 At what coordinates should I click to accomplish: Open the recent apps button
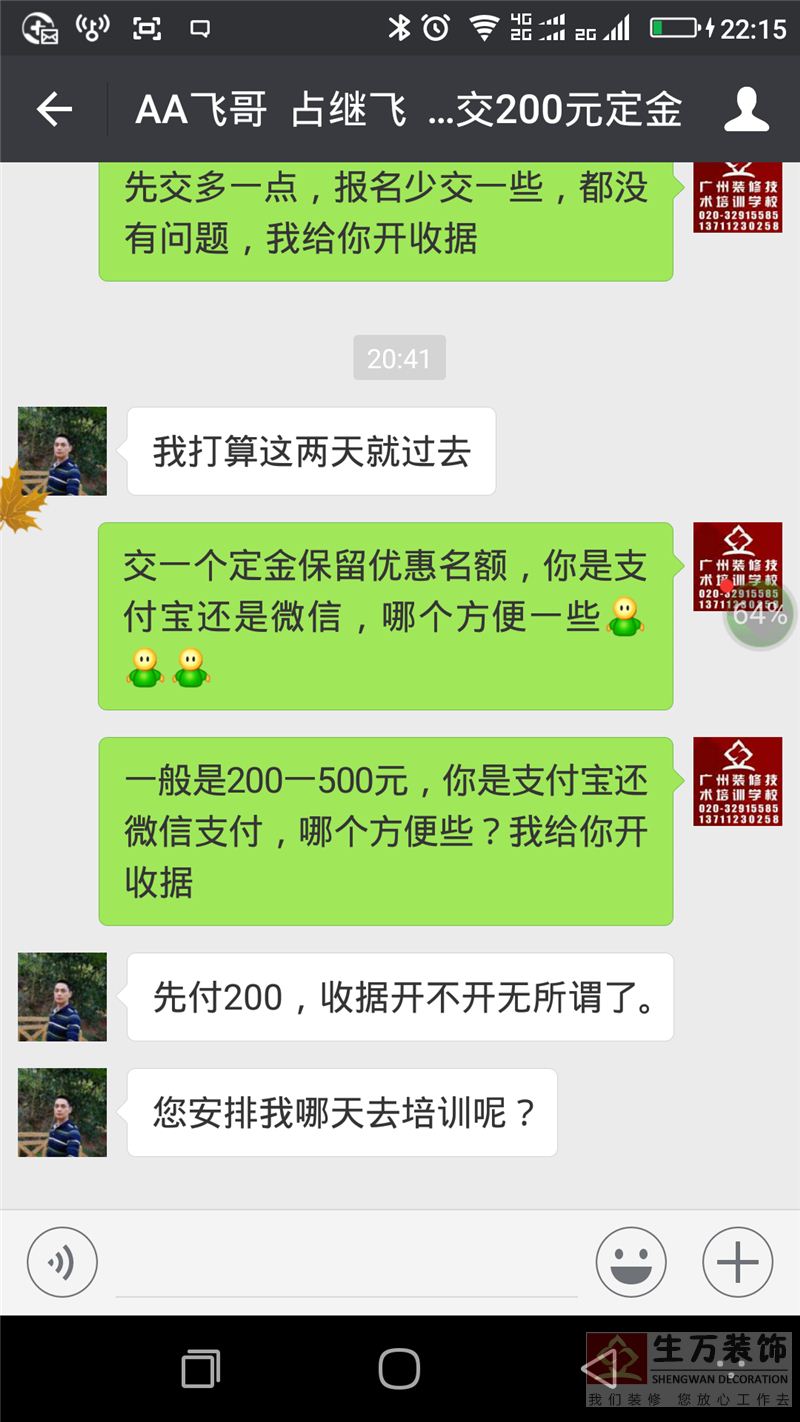tap(200, 1369)
